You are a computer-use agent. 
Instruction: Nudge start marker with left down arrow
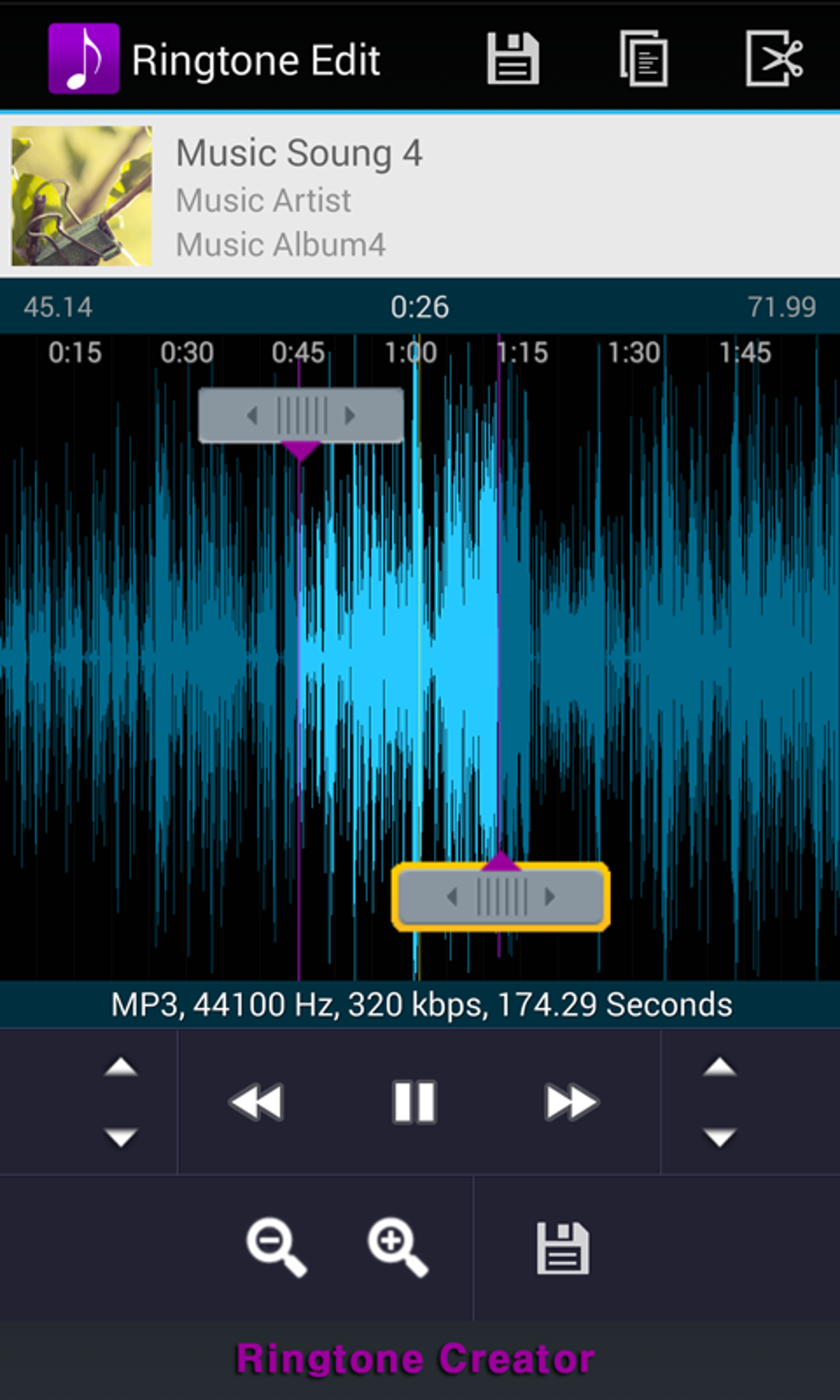121,1137
